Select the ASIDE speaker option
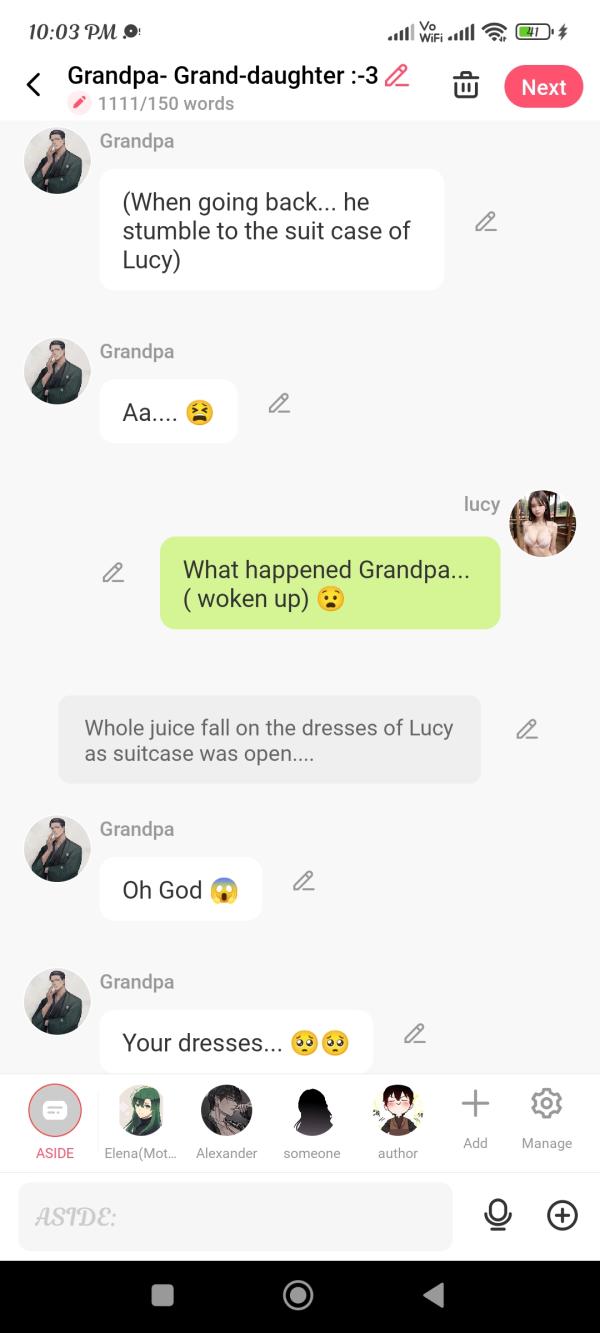 [x=55, y=1111]
